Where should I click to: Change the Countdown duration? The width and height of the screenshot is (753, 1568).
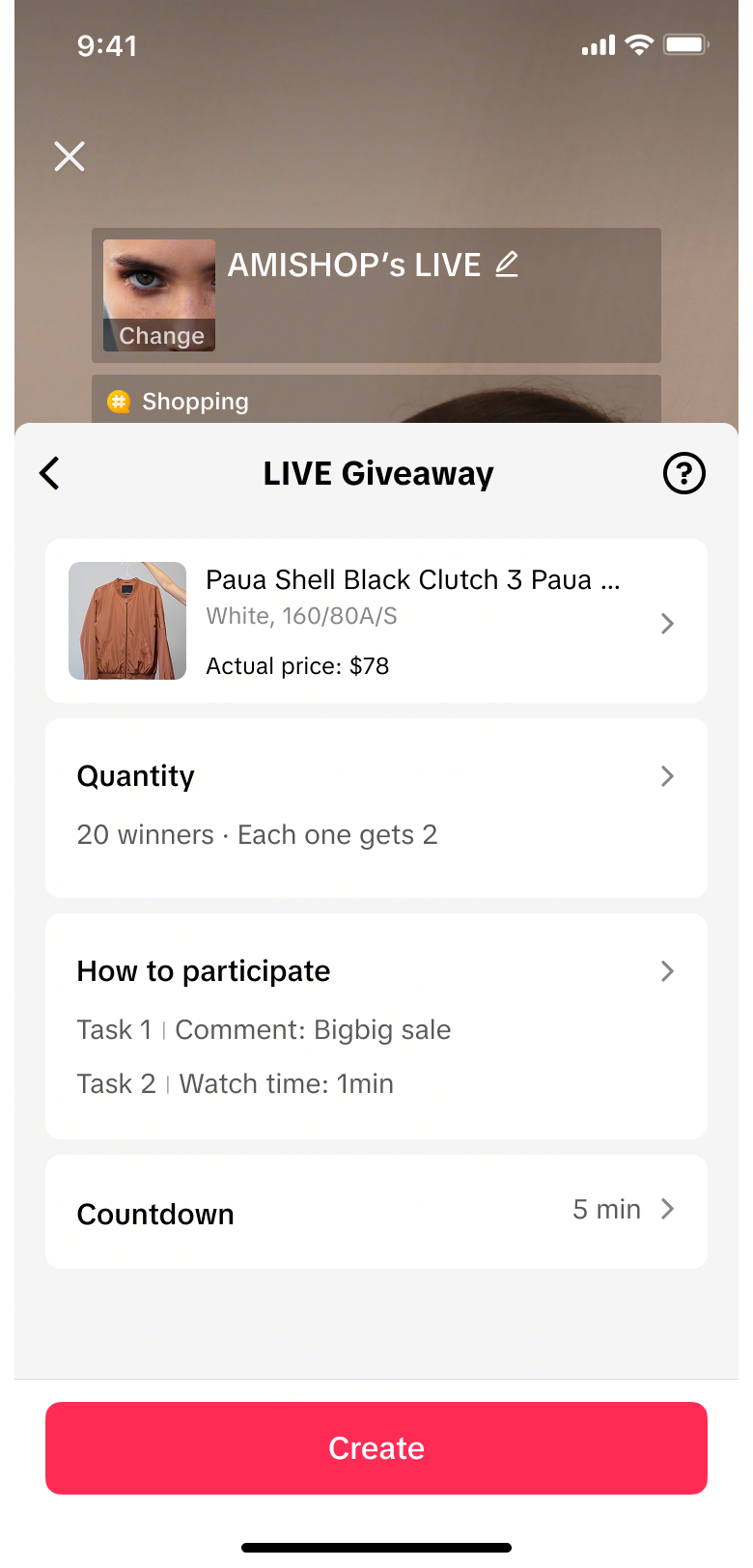tap(376, 1212)
